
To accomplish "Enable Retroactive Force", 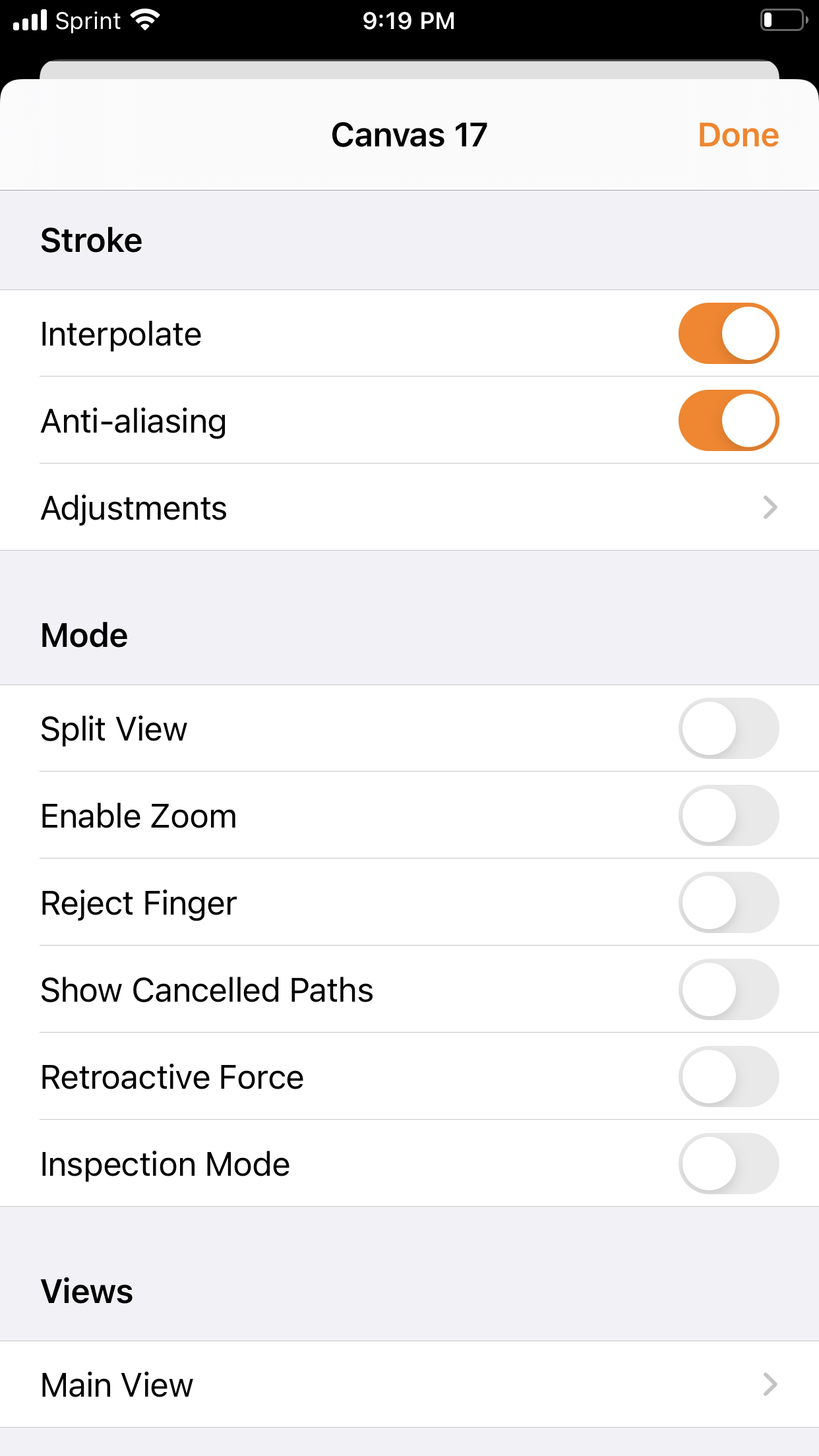I will click(729, 1077).
